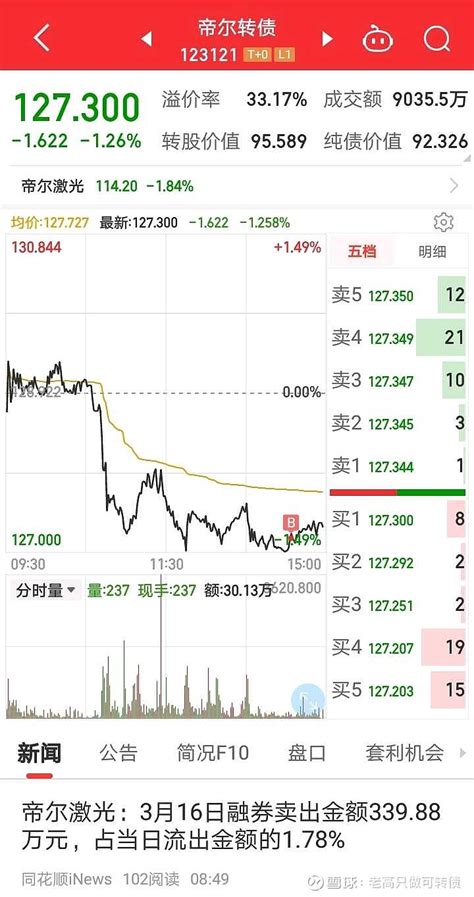Go back using the top-left arrow
This screenshot has height=897, width=474.
coord(42,39)
